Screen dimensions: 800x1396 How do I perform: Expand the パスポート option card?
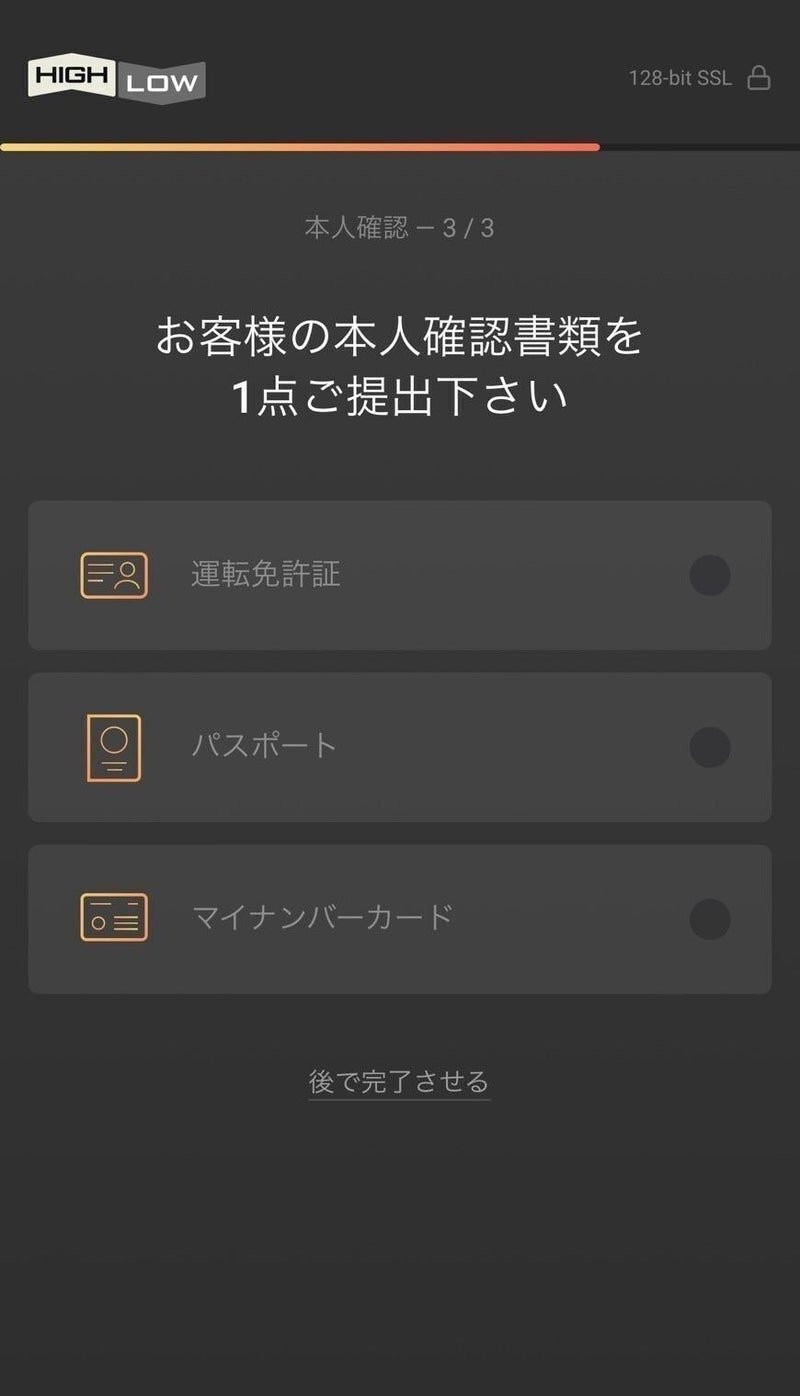click(x=400, y=748)
